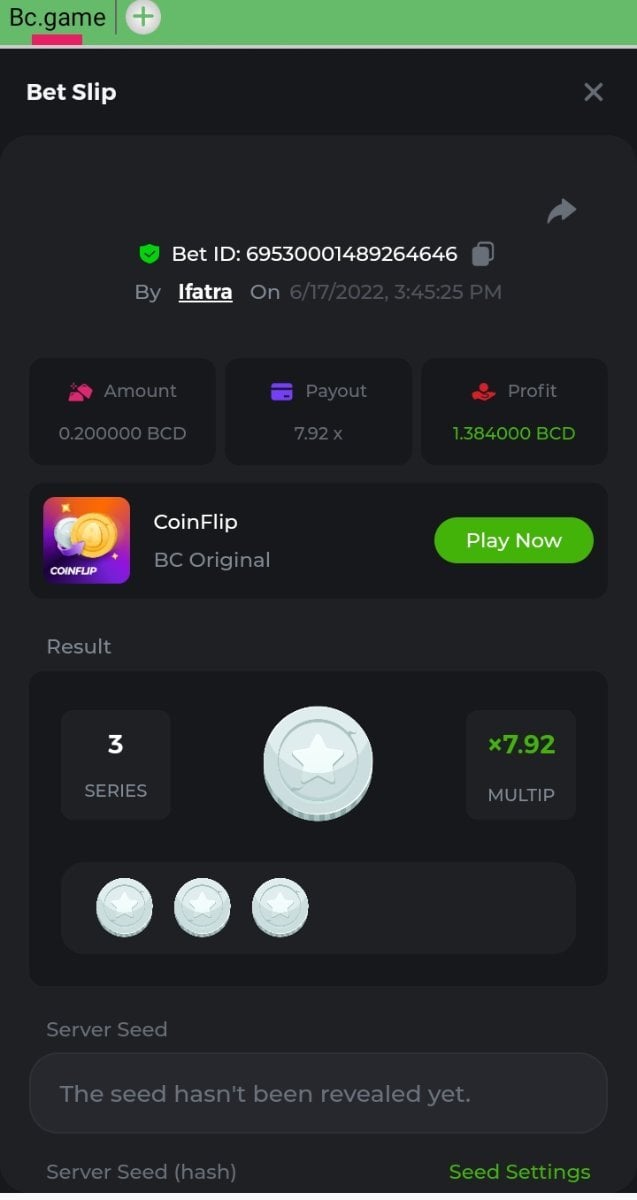Tap the Play Now button
Screen dimensions: 637x1200
click(x=513, y=540)
